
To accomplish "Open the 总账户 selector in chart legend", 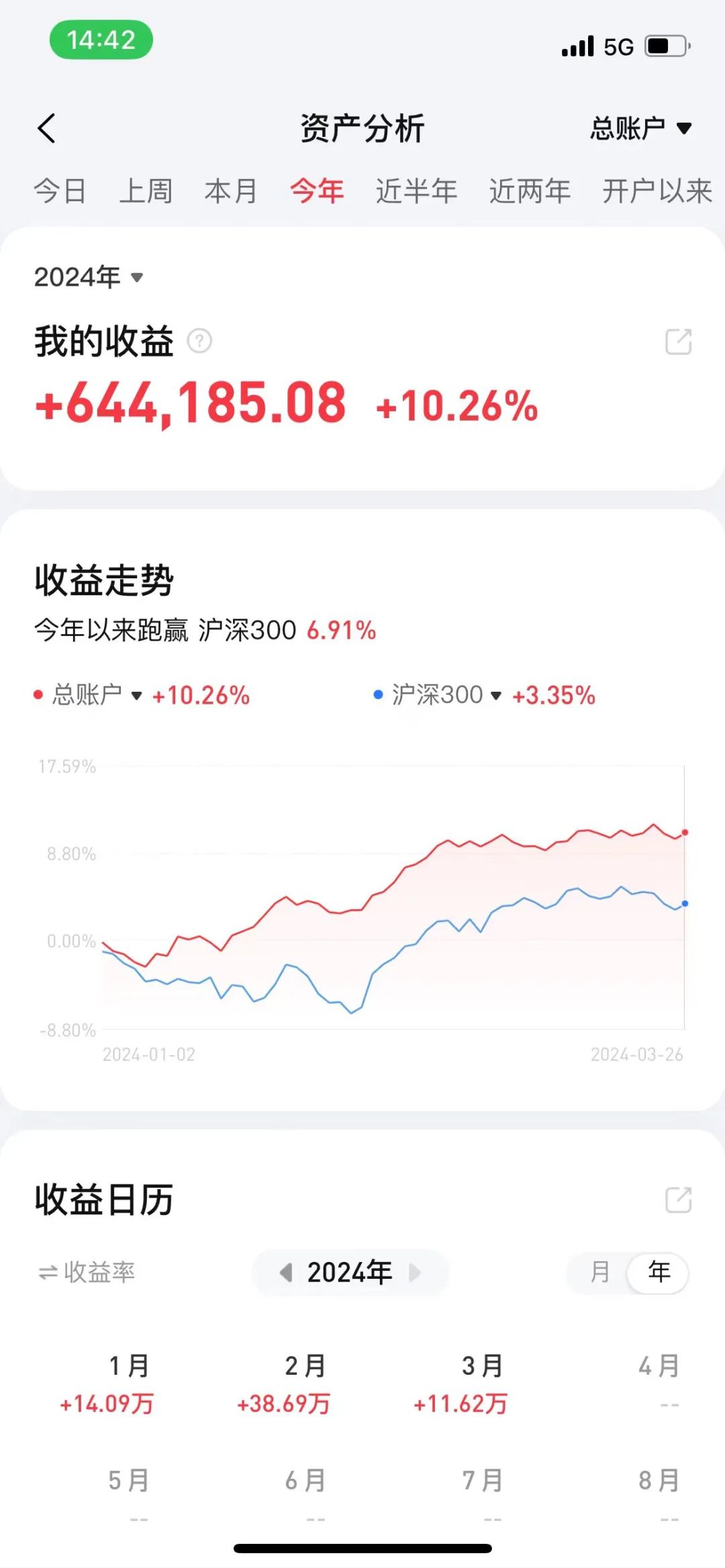I will [97, 695].
